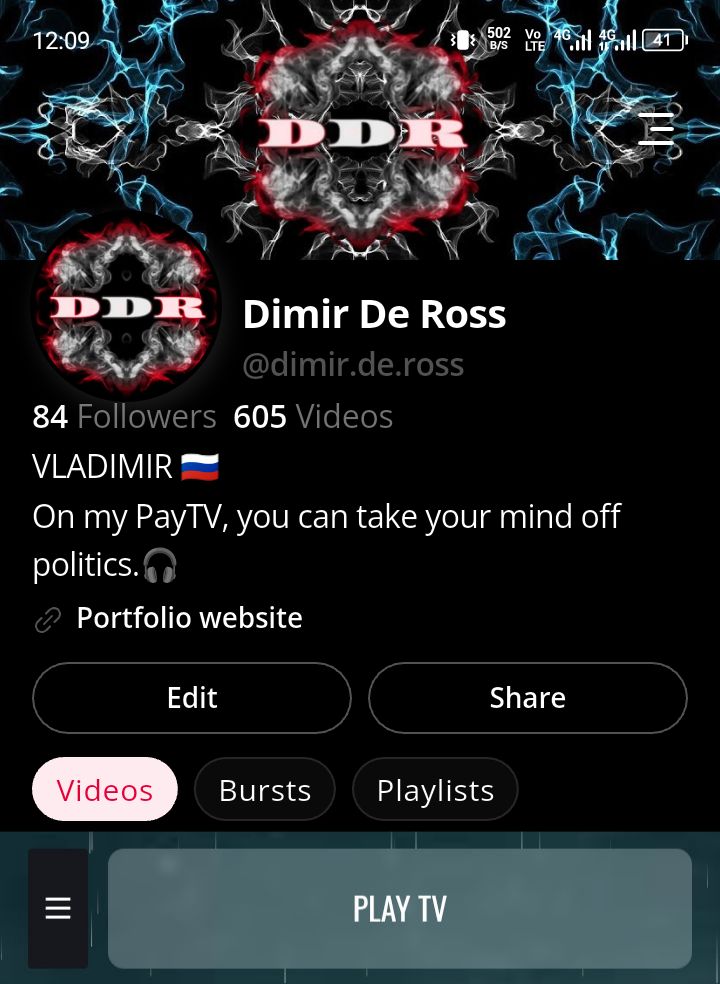View the DDR profile picture

pos(127,307)
